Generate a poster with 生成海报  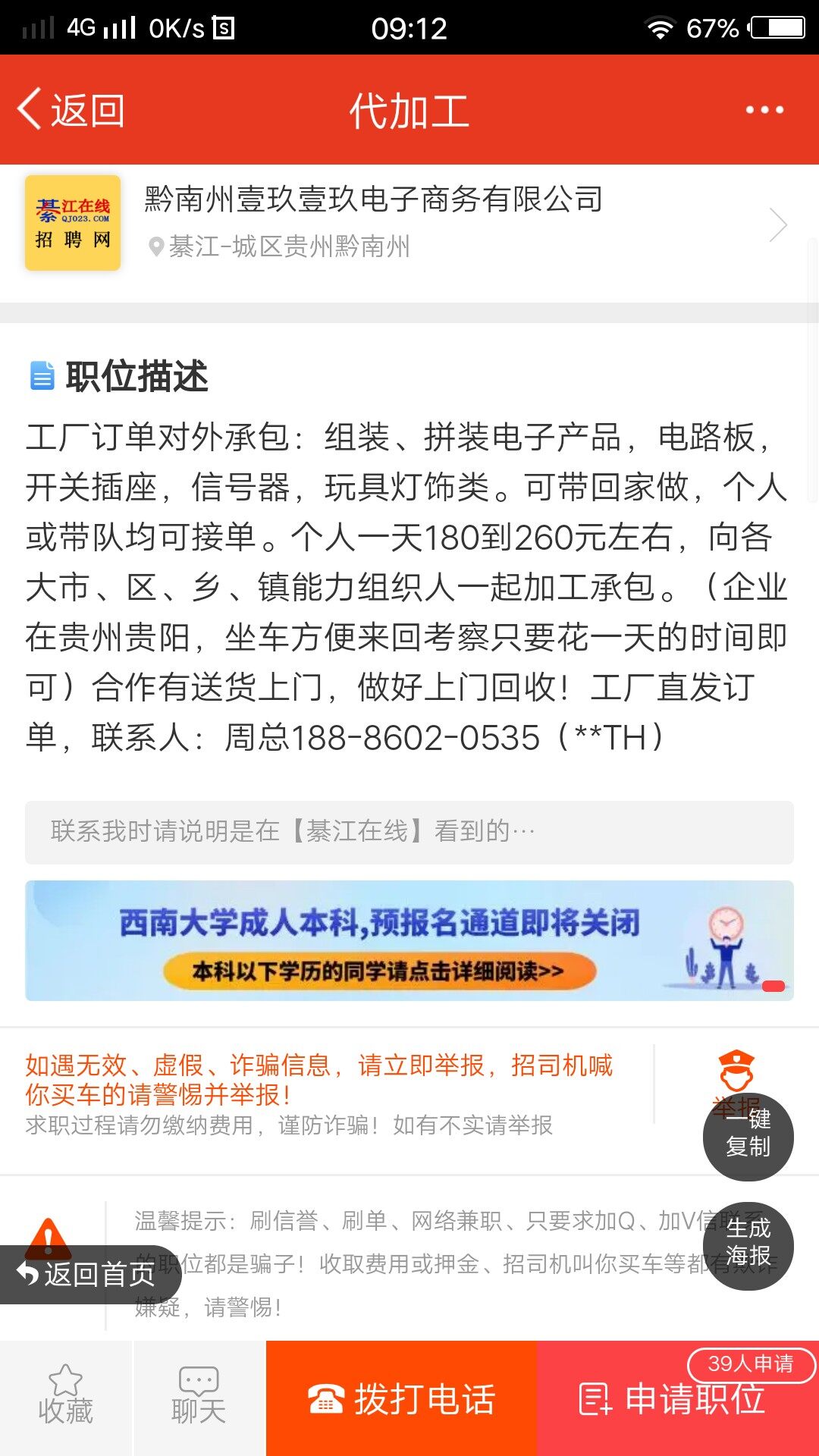(748, 1244)
